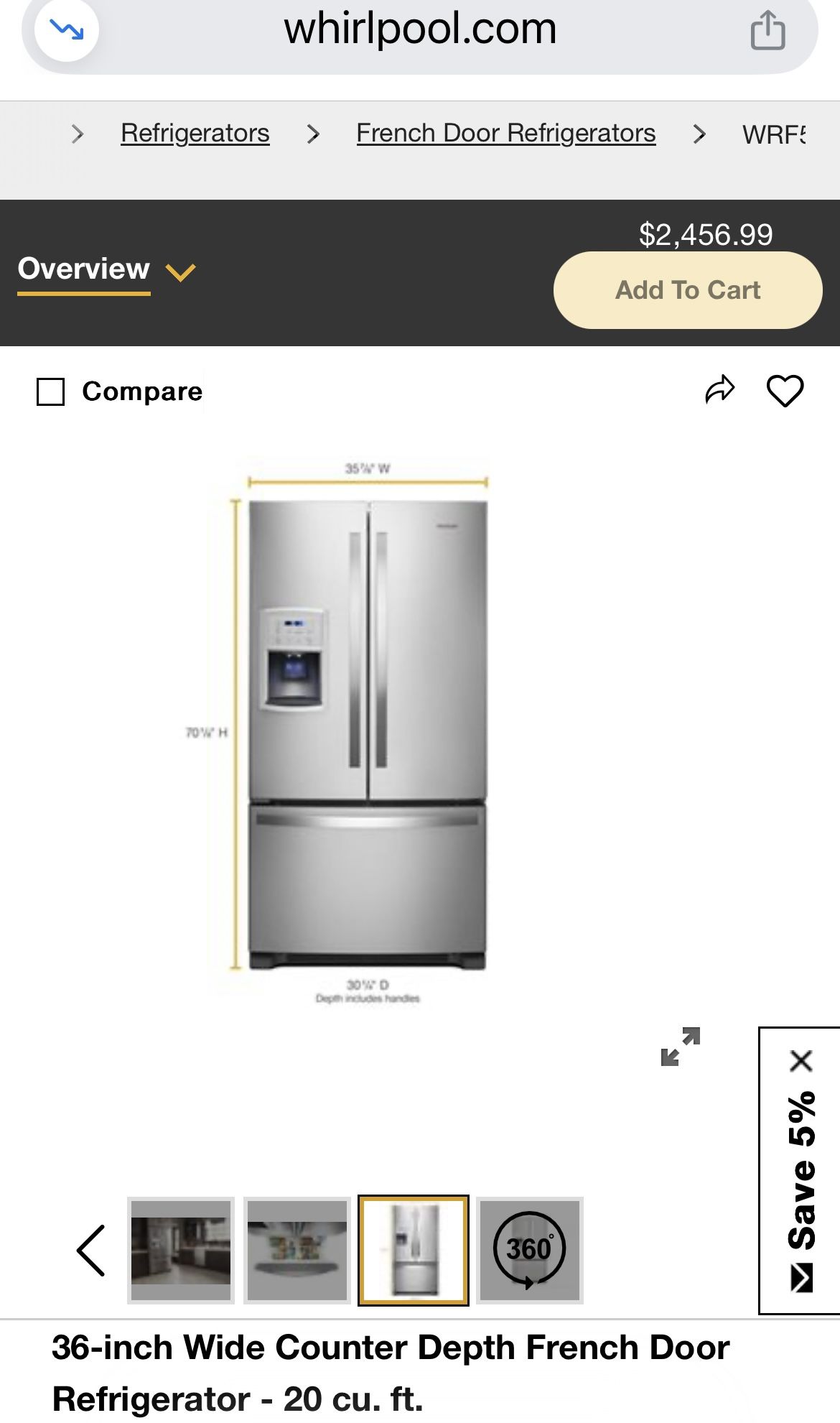The width and height of the screenshot is (840, 1423).
Task: Check the Compare checkbox
Action: click(x=51, y=392)
